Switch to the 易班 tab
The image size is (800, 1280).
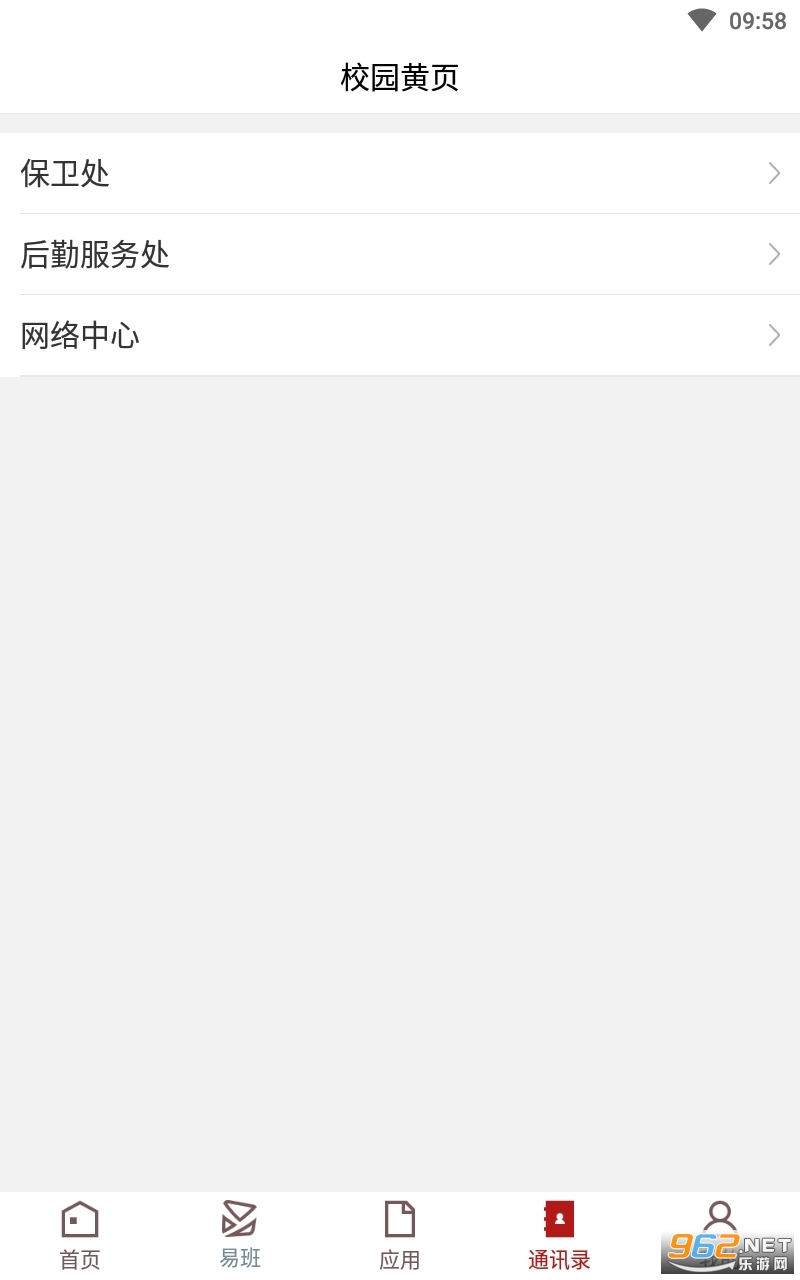pyautogui.click(x=240, y=1236)
